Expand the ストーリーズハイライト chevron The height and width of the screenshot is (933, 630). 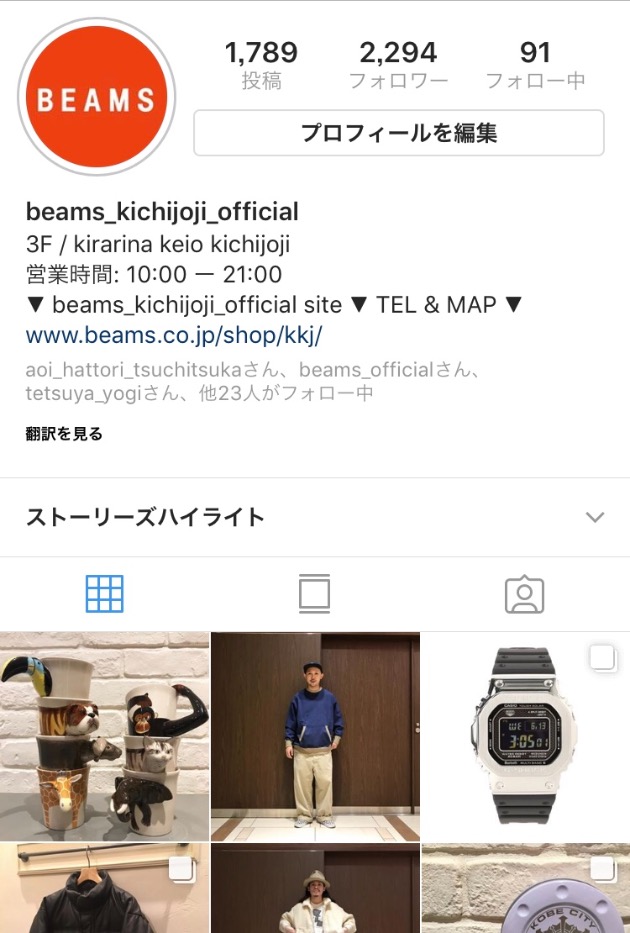(595, 517)
